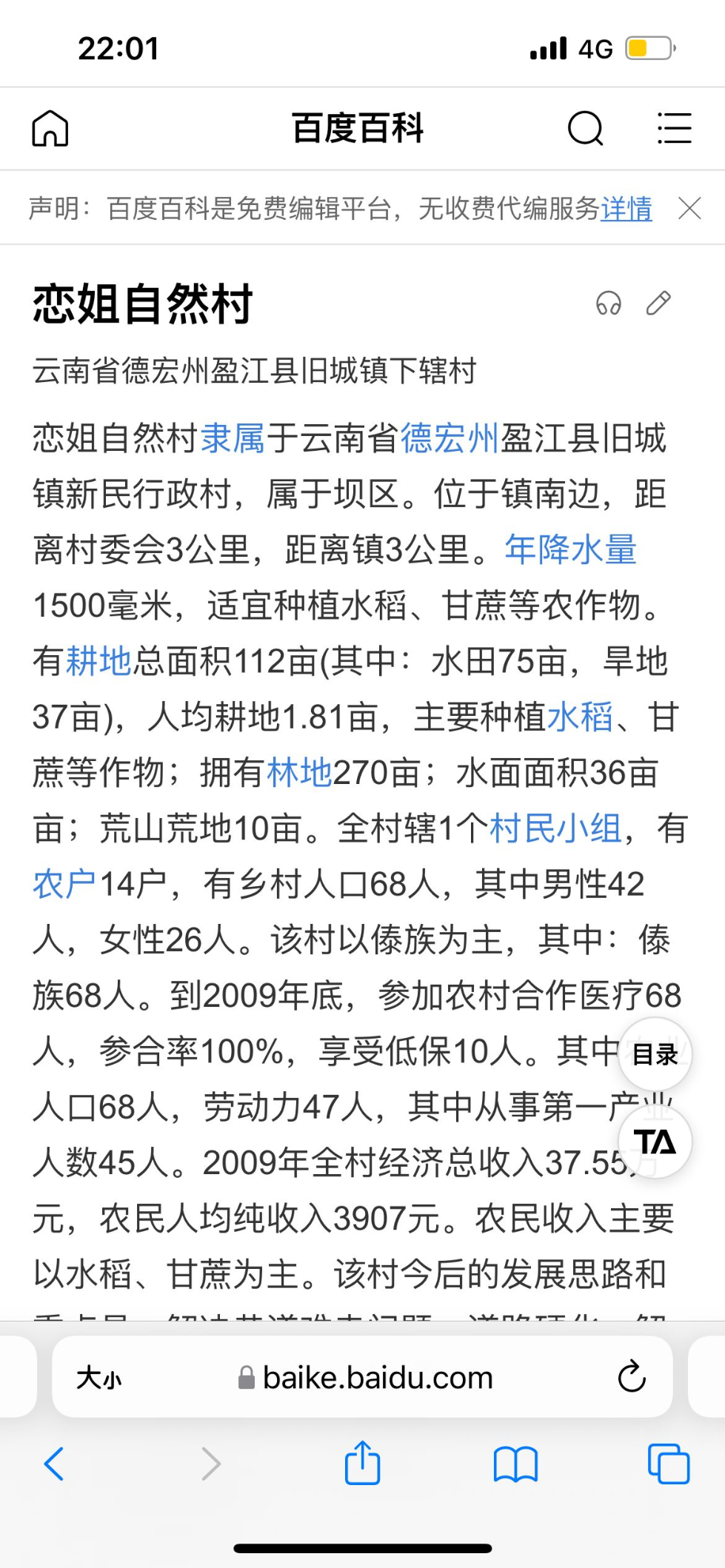
Task: Open the 耕地 link
Action: click(98, 661)
